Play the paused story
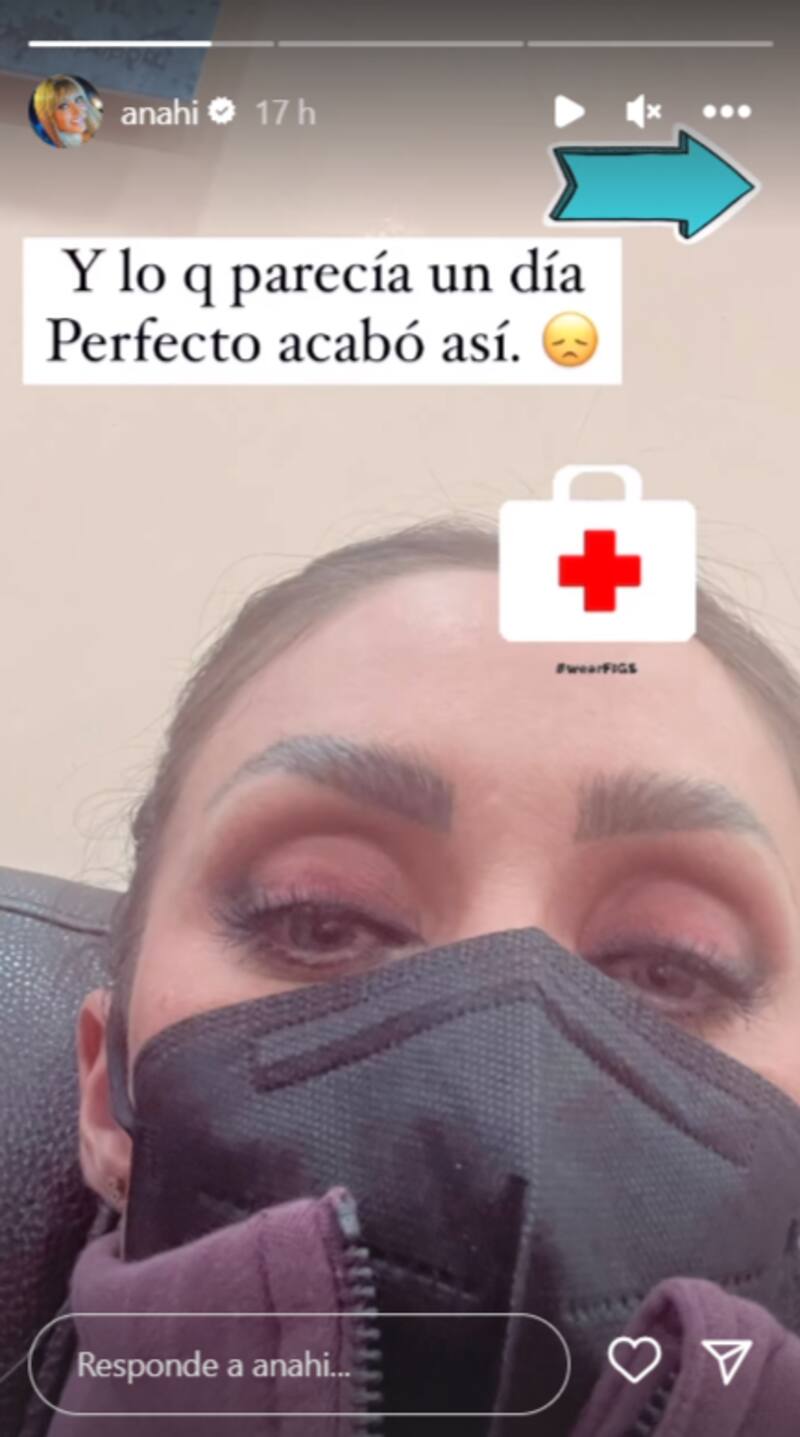 pos(569,112)
